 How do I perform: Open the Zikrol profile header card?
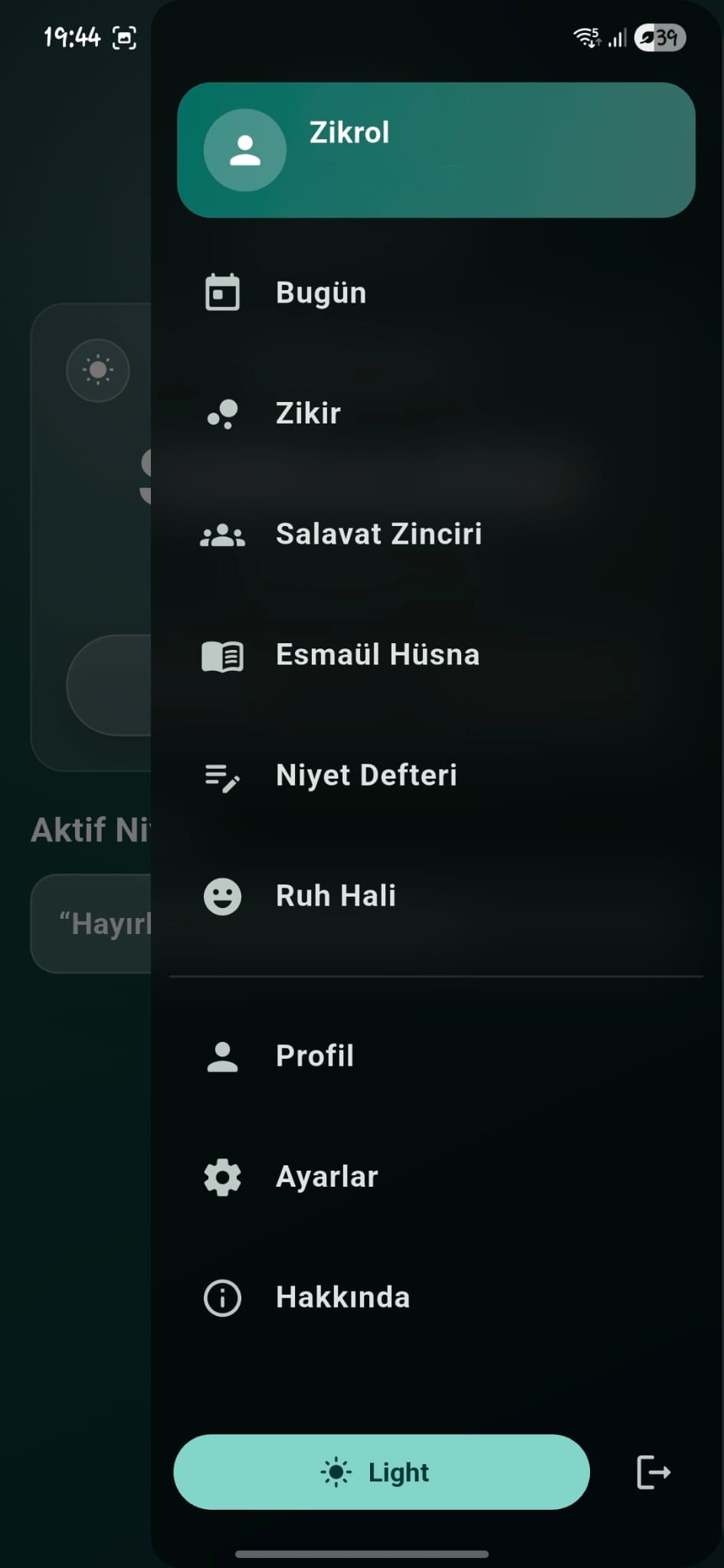pos(435,150)
